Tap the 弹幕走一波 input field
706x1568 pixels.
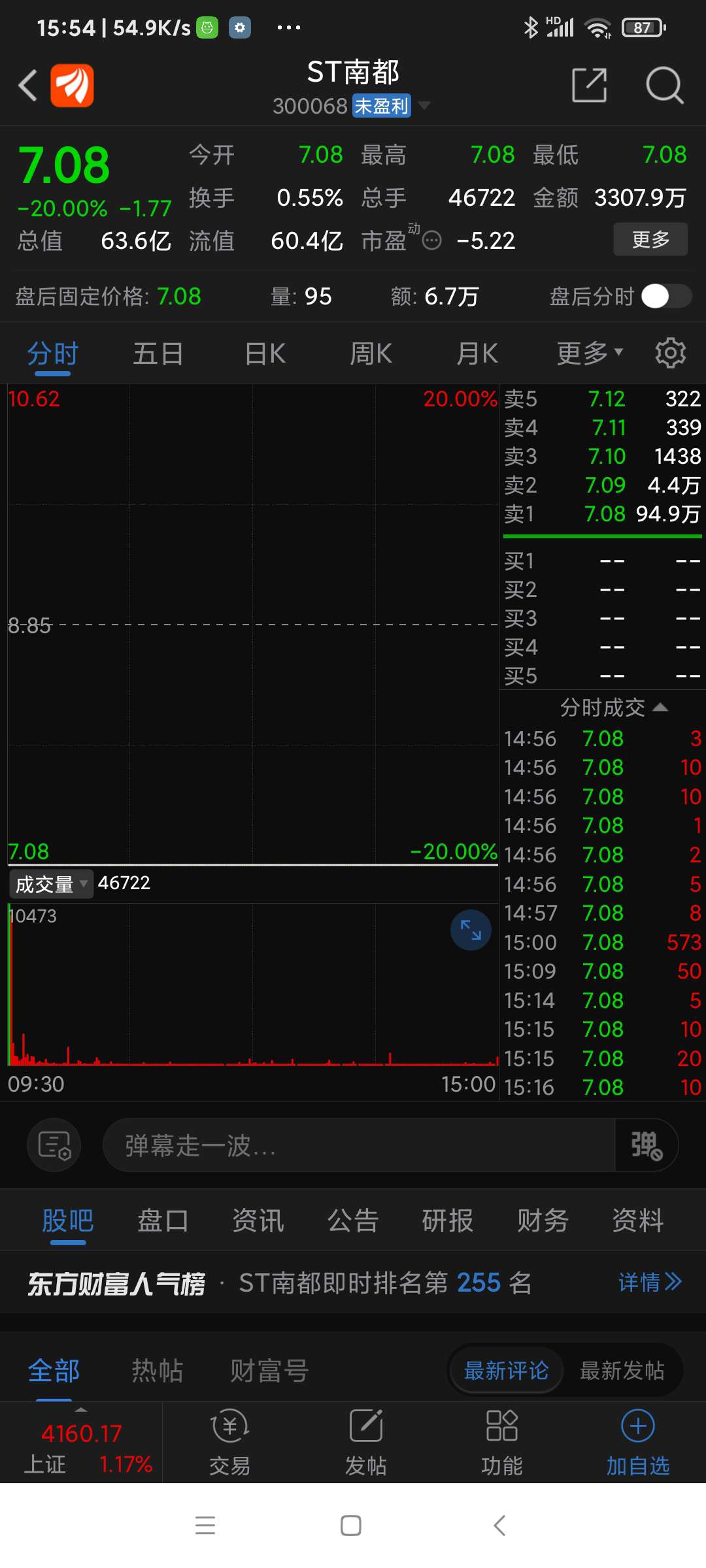(x=359, y=1145)
